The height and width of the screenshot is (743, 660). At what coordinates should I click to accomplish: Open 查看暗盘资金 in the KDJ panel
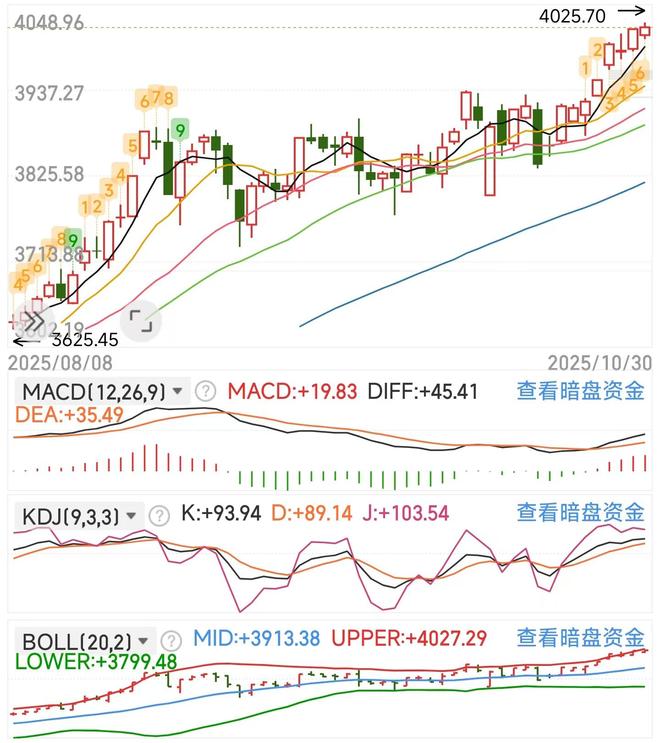(580, 514)
